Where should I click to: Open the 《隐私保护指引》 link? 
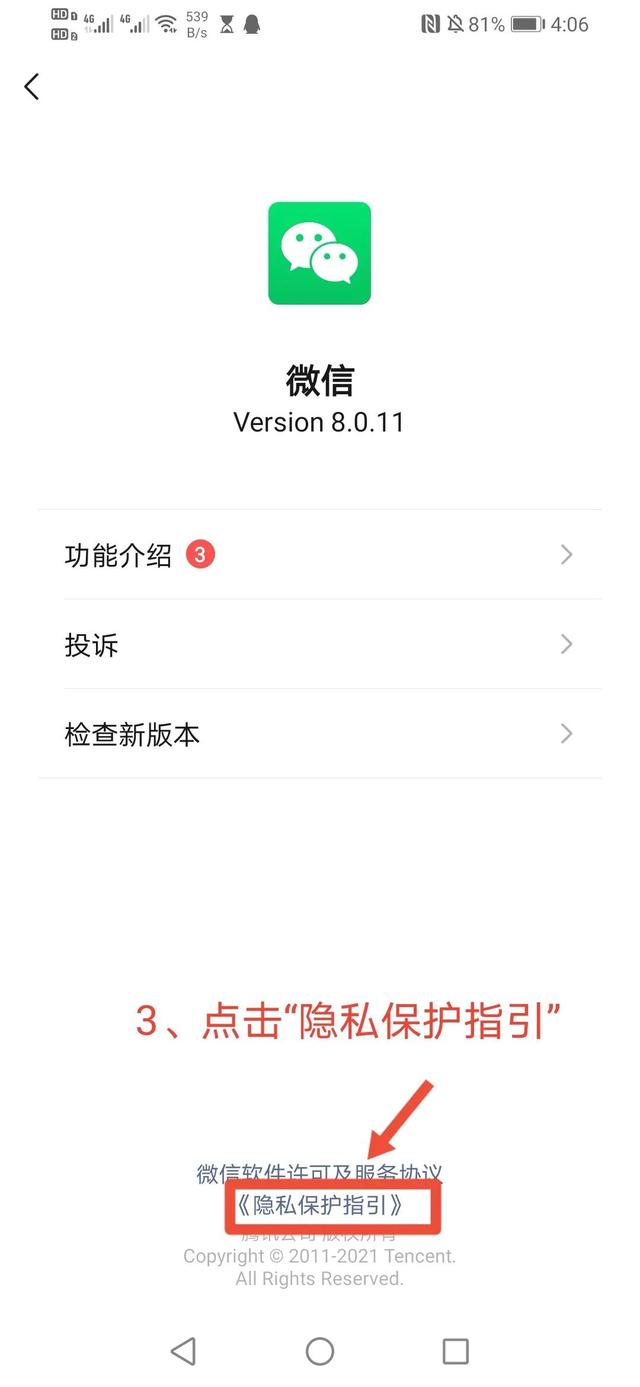coord(320,1205)
